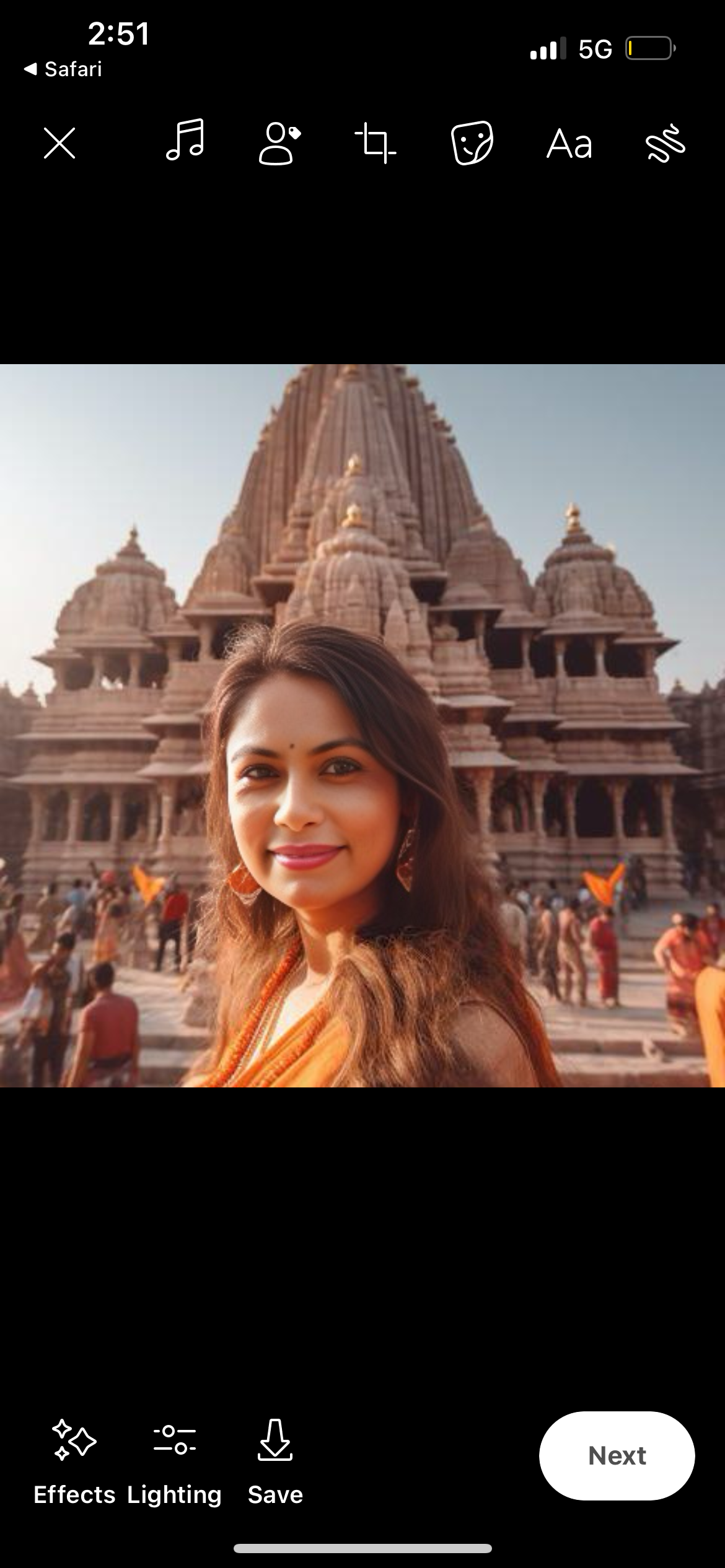Tag people in the photo
Viewport: 725px width, 1568px height.
(279, 144)
